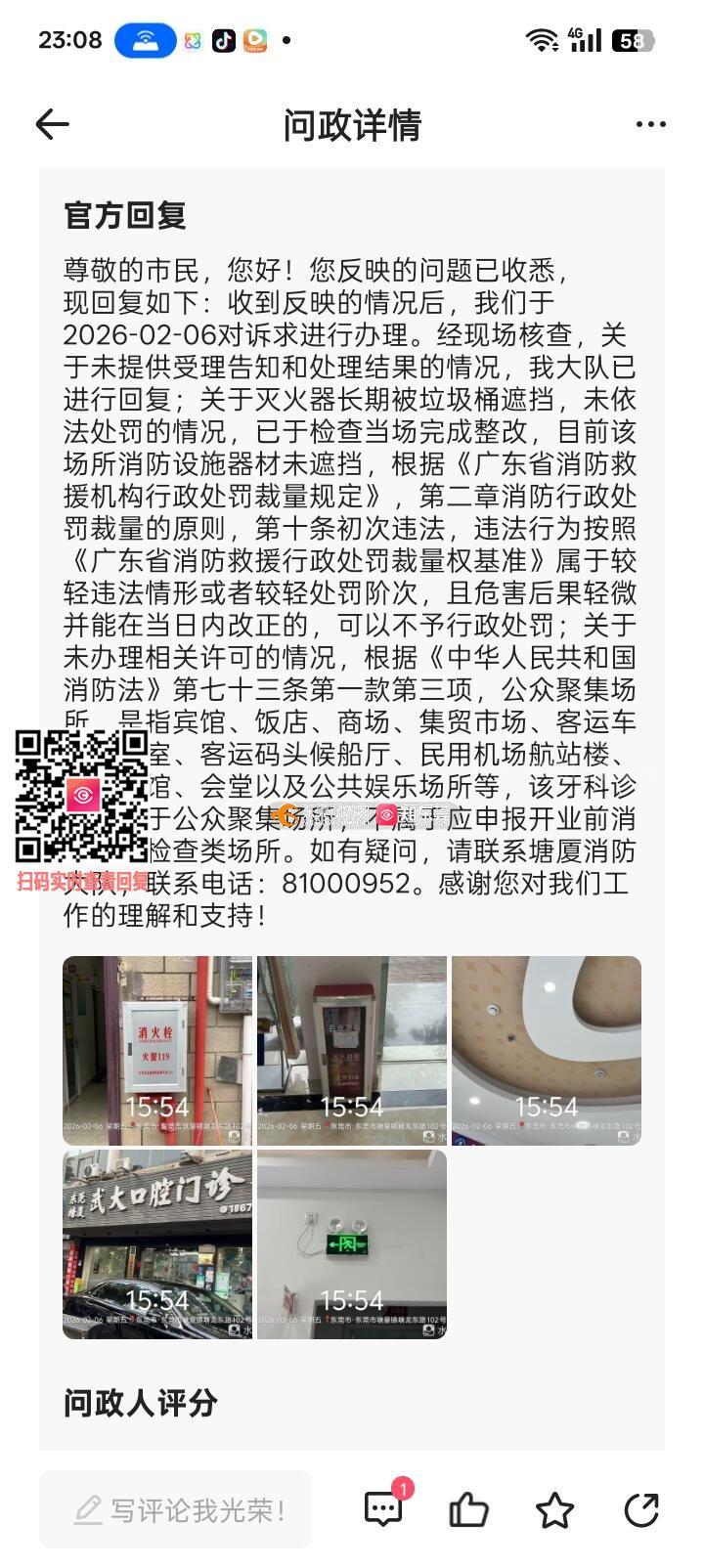Open the three-dot overflow menu
704x1568 pixels.
(650, 124)
